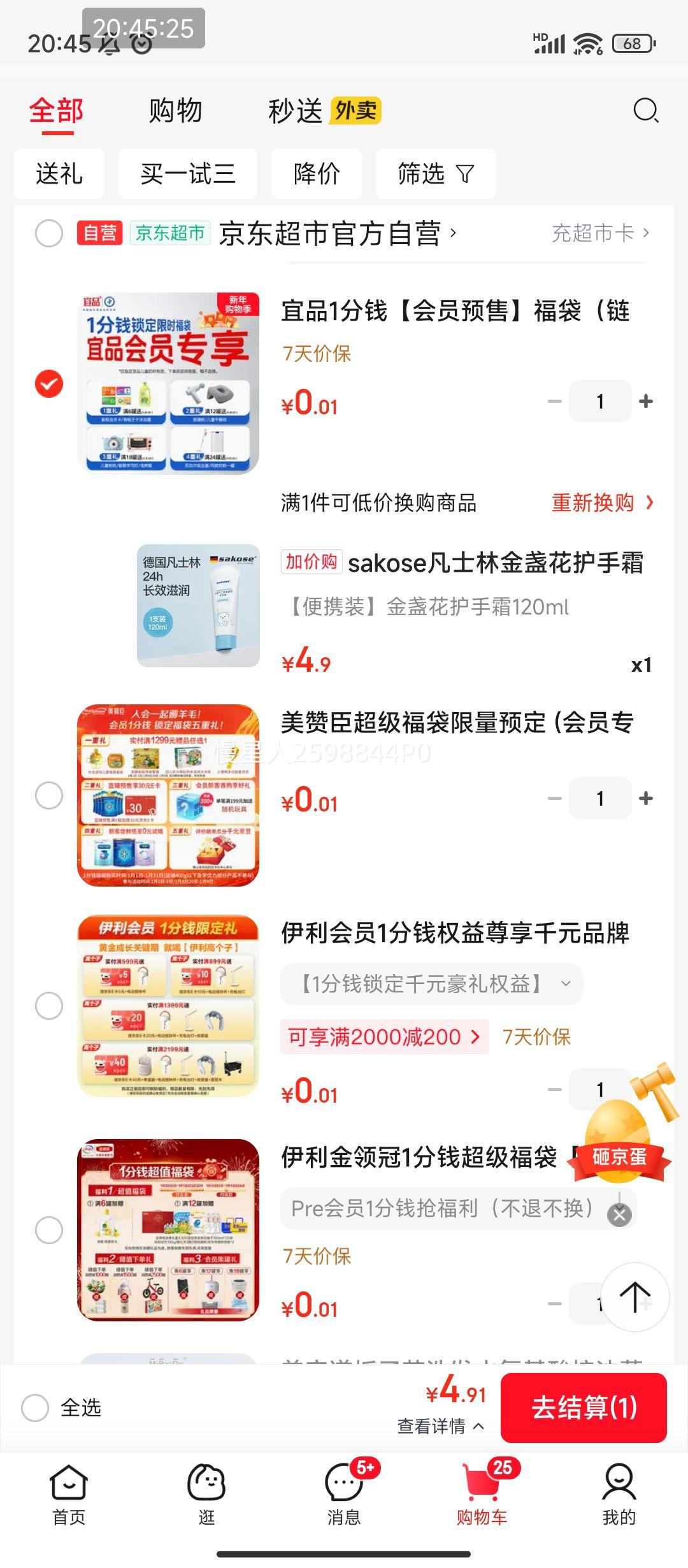Open 筛选 filter options
The width and height of the screenshot is (688, 1568).
tap(436, 173)
